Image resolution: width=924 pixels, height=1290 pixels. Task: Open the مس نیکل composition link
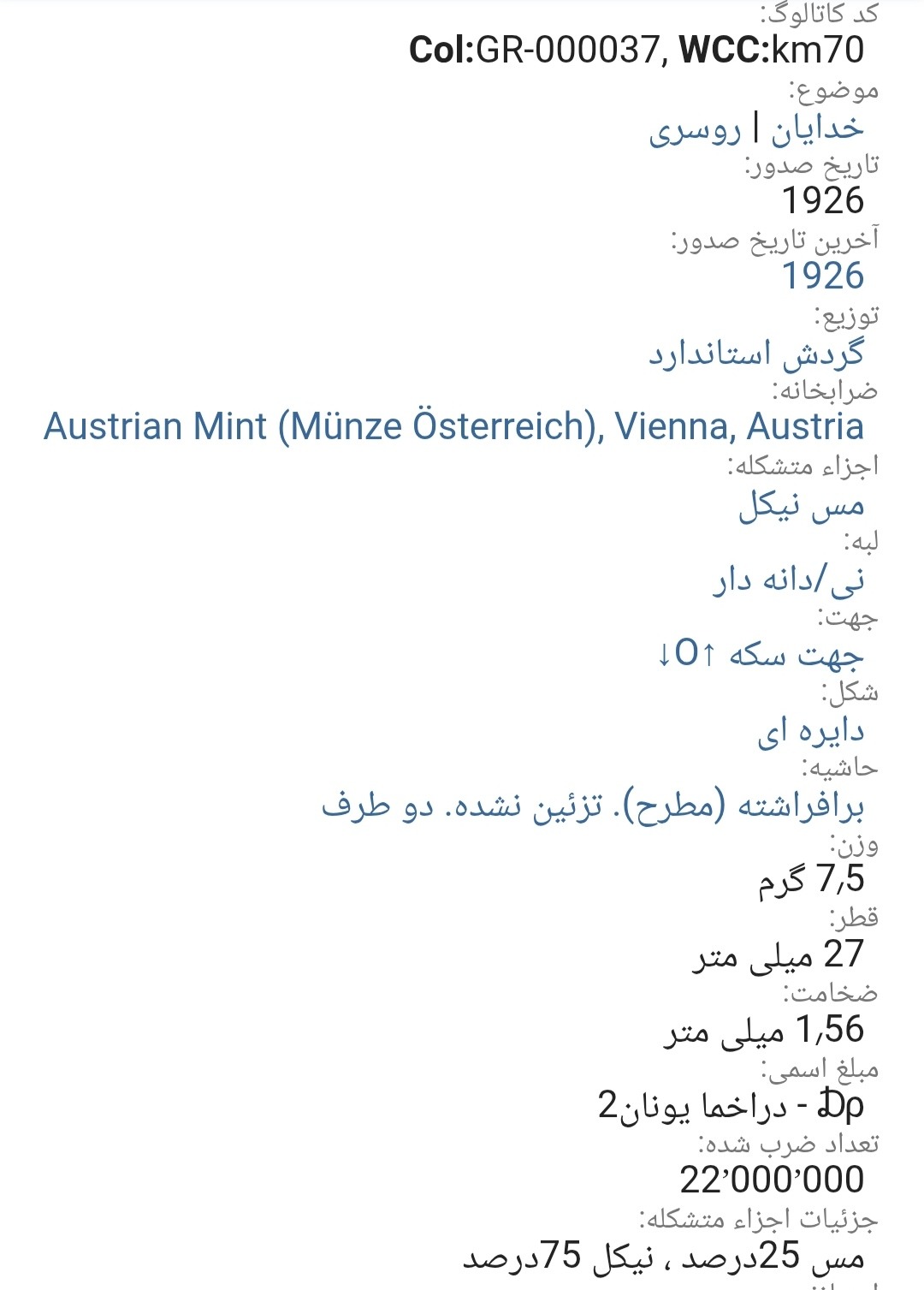tap(801, 505)
